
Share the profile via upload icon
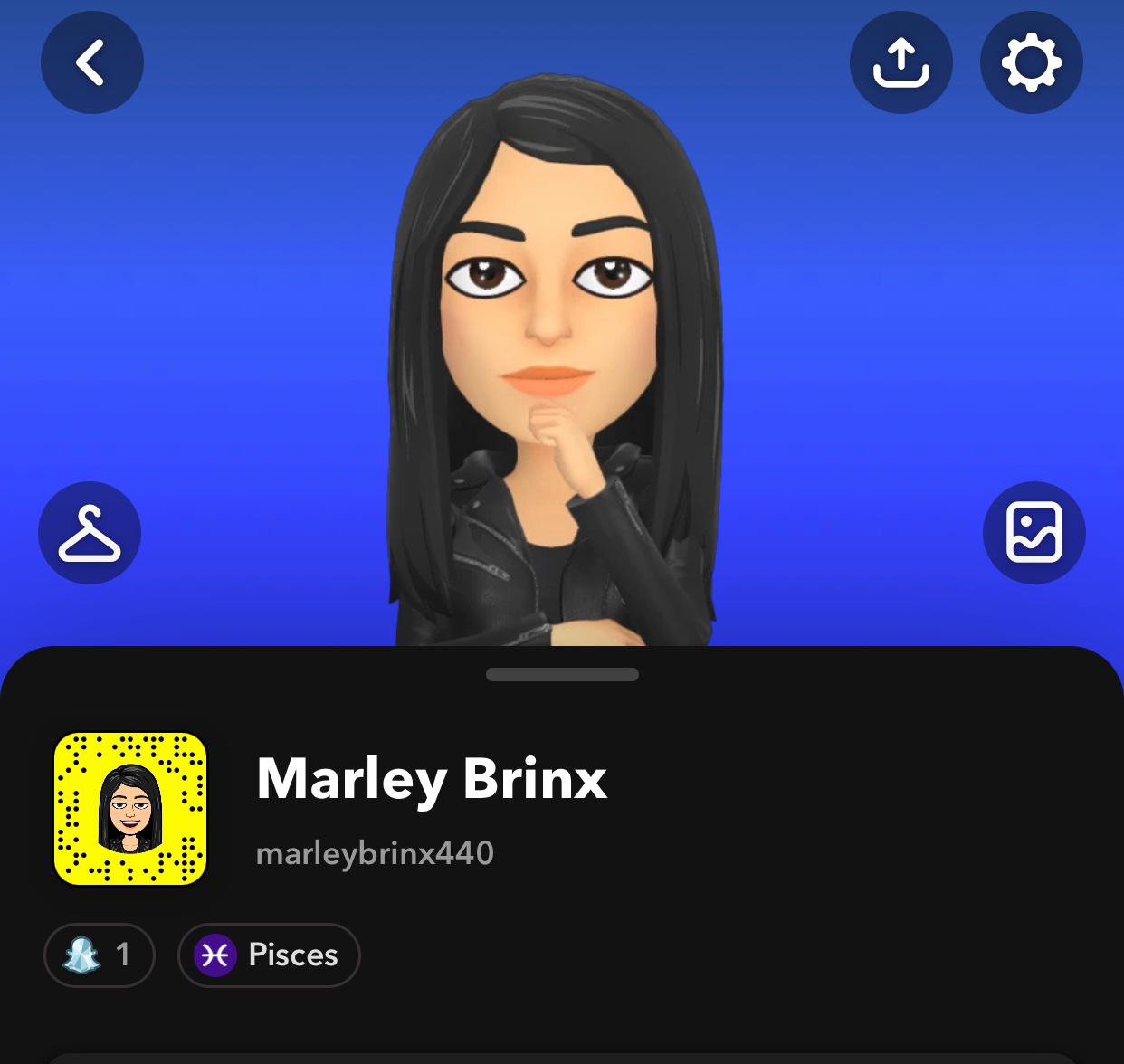tap(900, 62)
